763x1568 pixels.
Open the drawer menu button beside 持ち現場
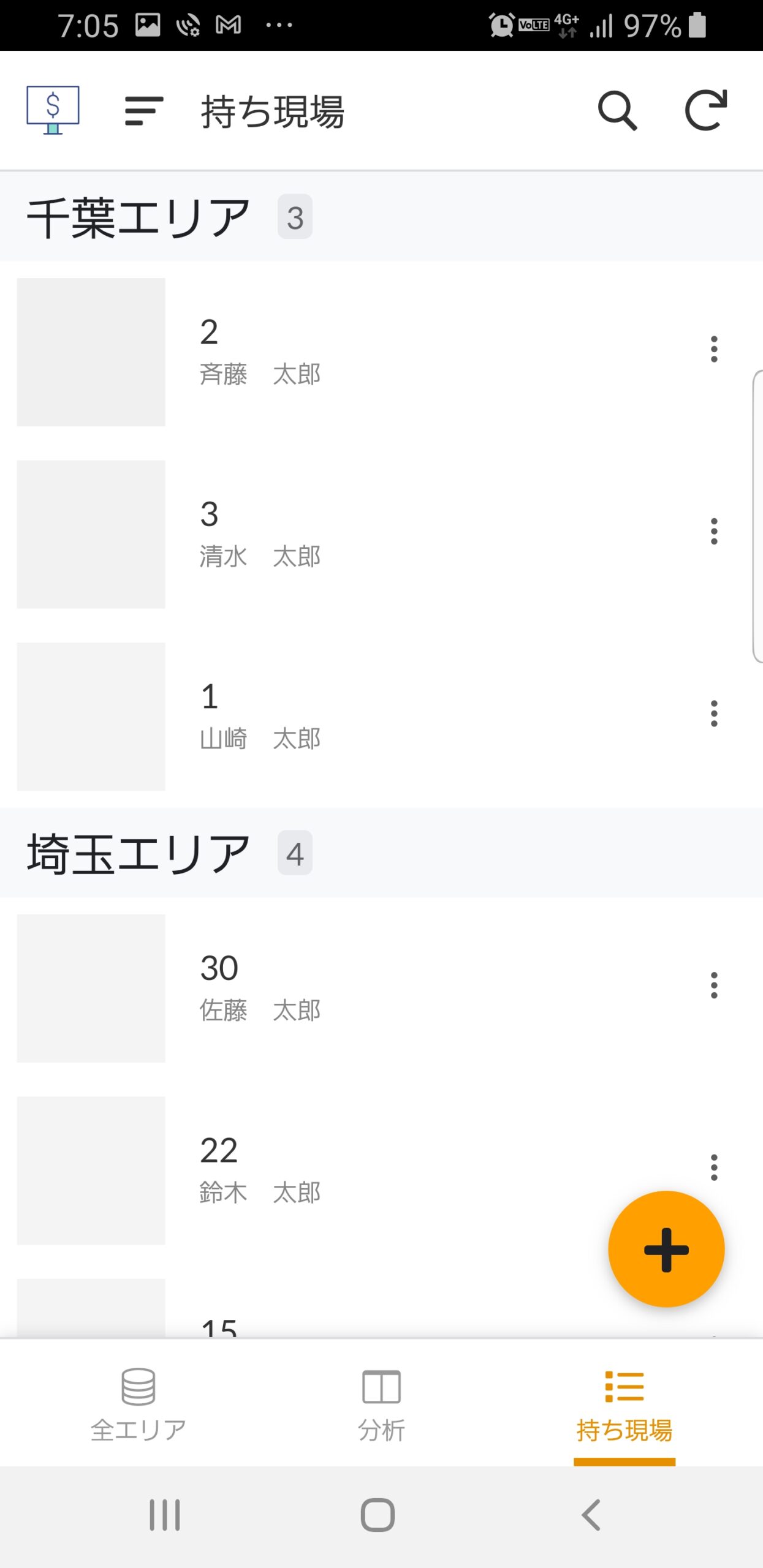[x=144, y=111]
